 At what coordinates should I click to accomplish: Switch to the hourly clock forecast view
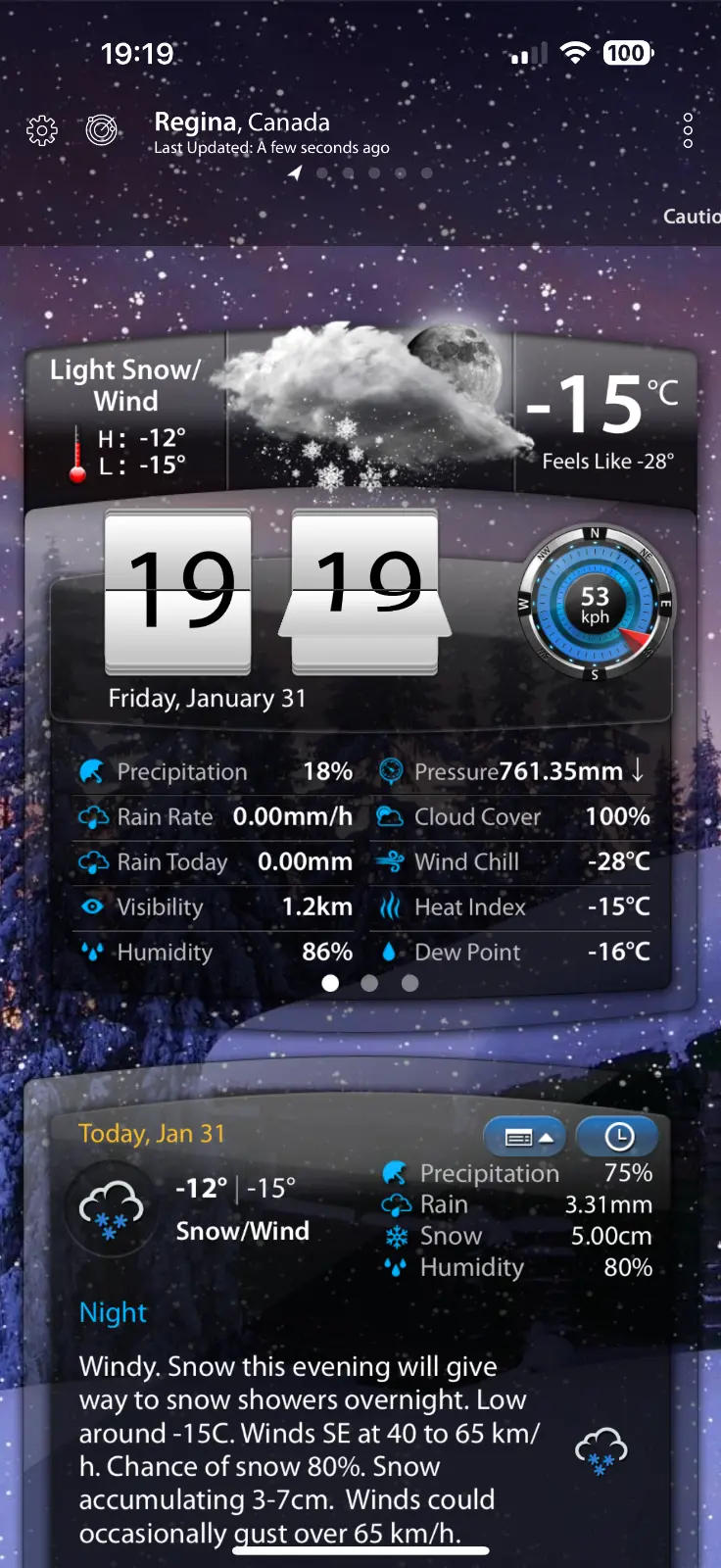(618, 1137)
